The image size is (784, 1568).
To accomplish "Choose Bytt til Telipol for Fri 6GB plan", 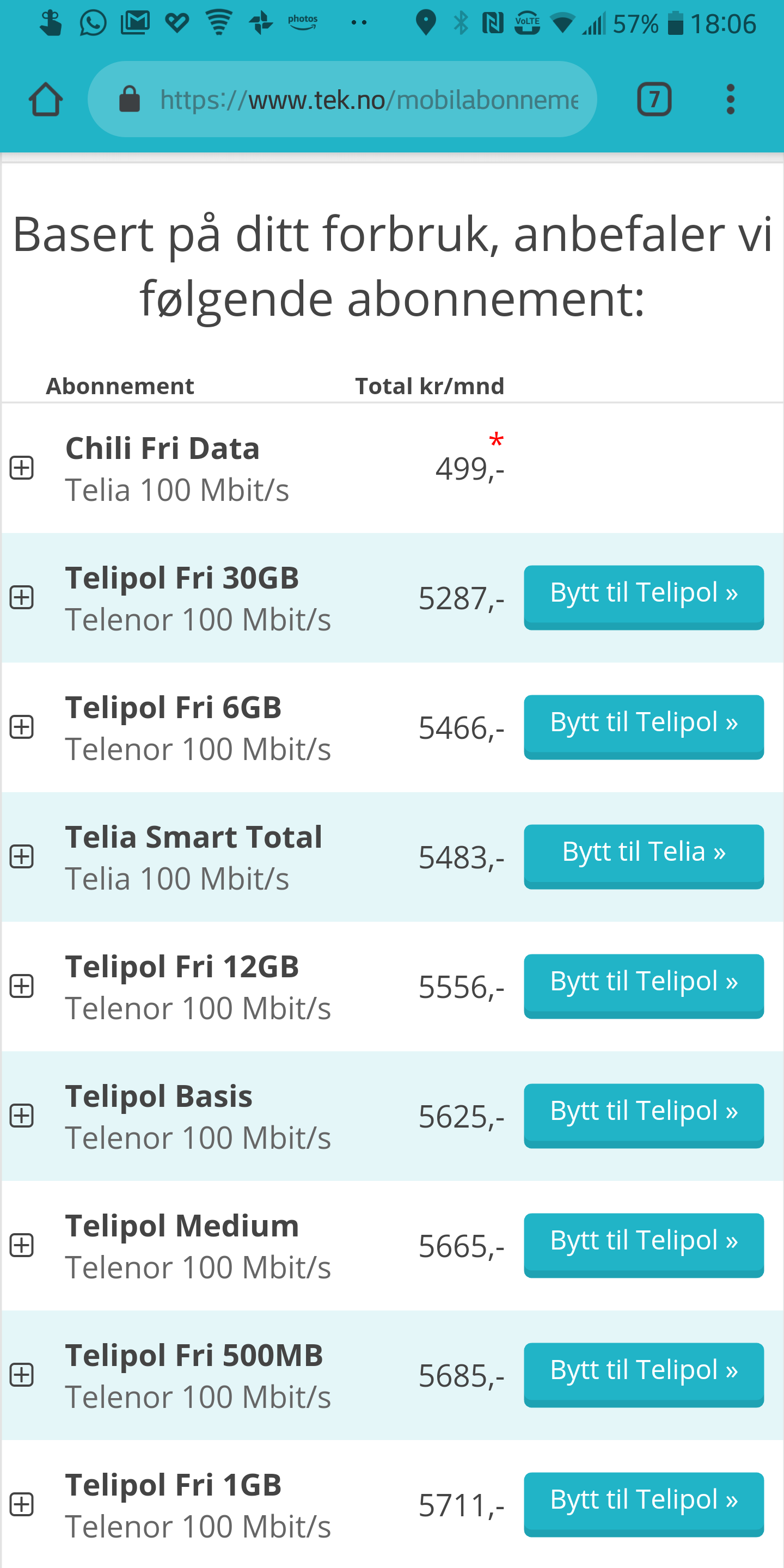I will tap(644, 727).
